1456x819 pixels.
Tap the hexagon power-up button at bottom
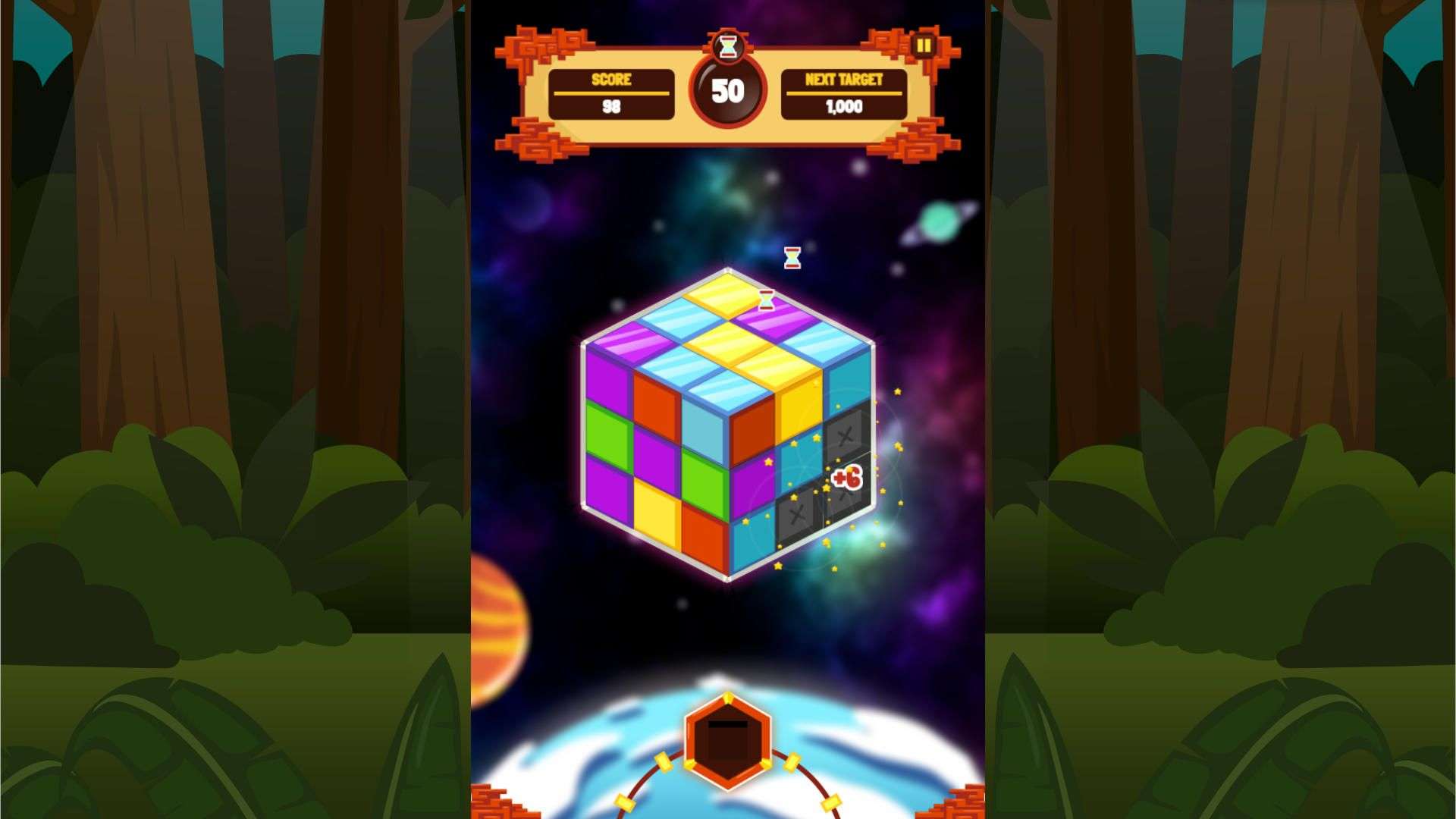(x=727, y=741)
